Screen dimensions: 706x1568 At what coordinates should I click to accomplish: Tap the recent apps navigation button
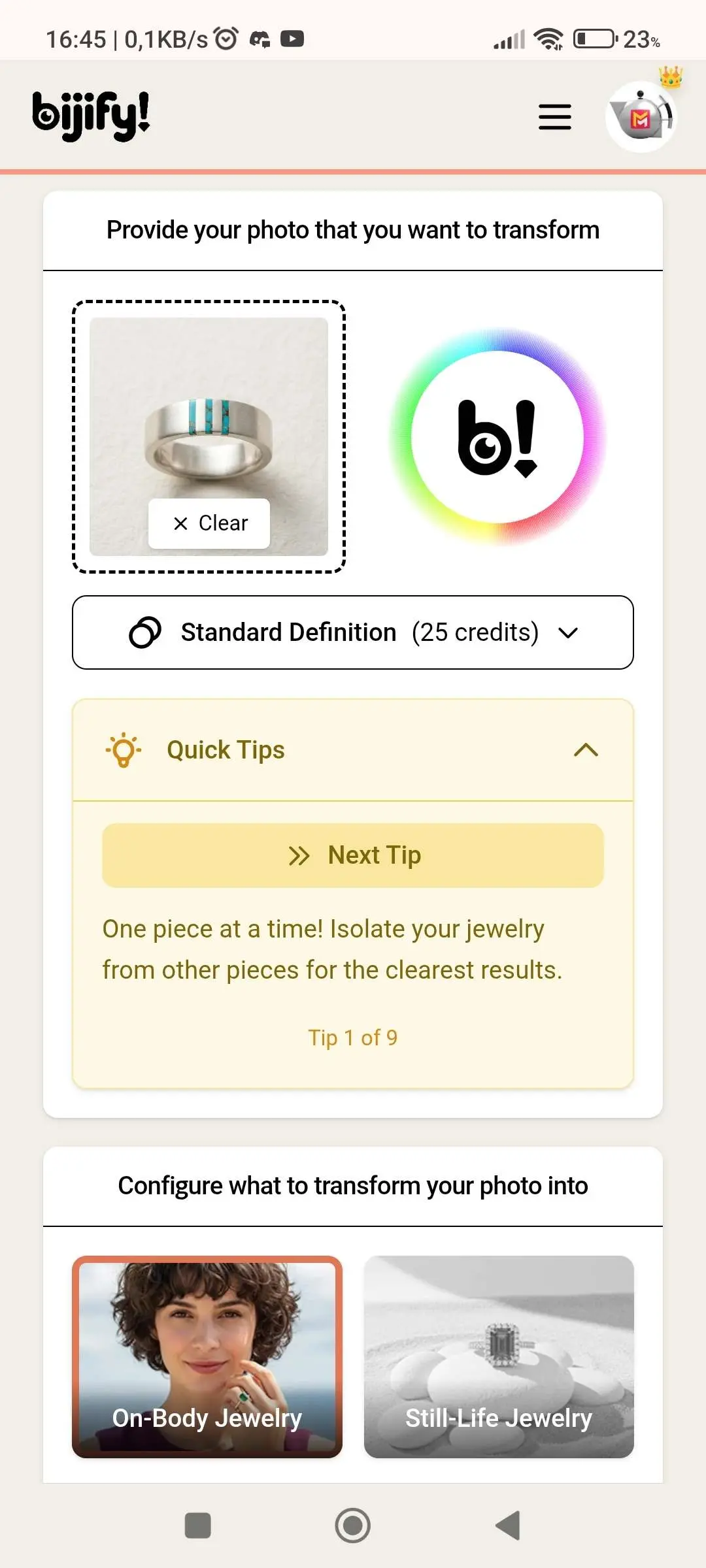198,1526
